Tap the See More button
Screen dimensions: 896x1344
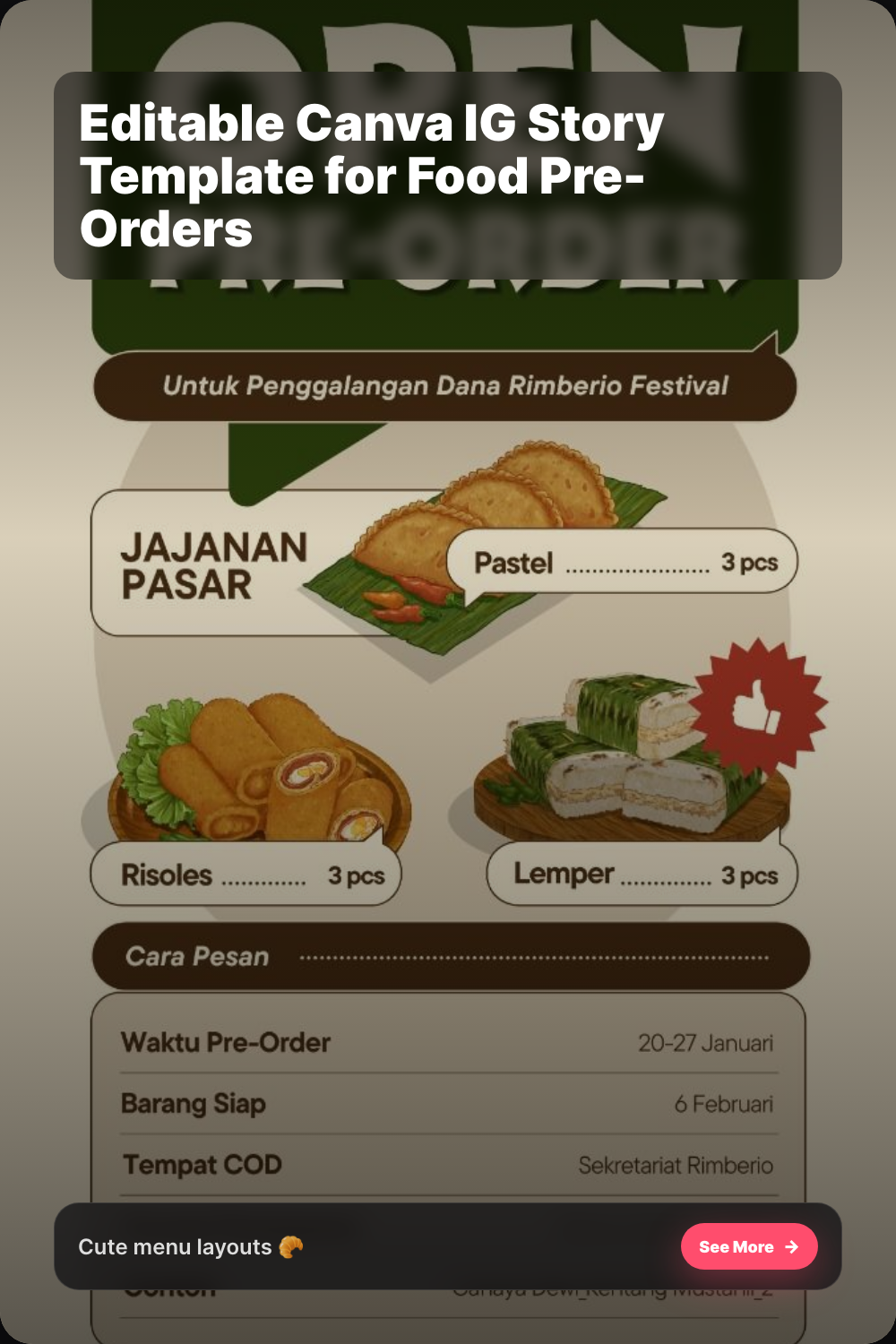pyautogui.click(x=748, y=1246)
